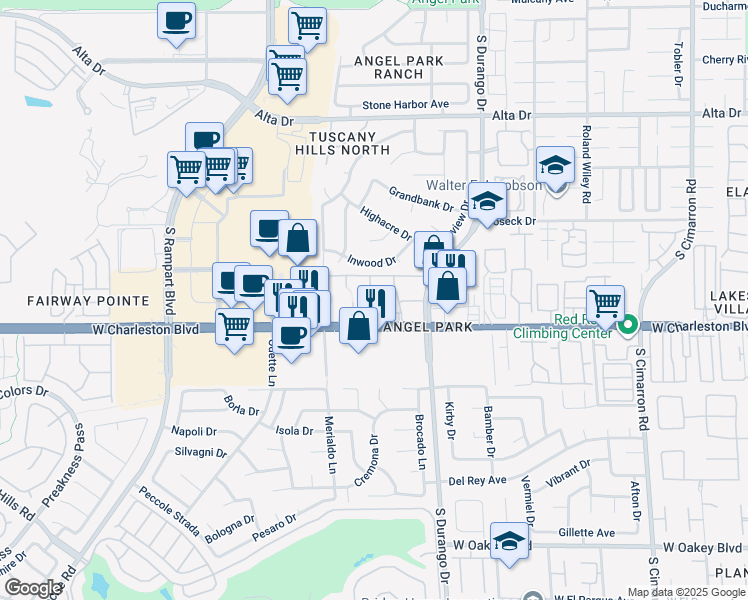Select the grocery cart marker below Fairway Pointe
748x600 pixels.
point(234,326)
